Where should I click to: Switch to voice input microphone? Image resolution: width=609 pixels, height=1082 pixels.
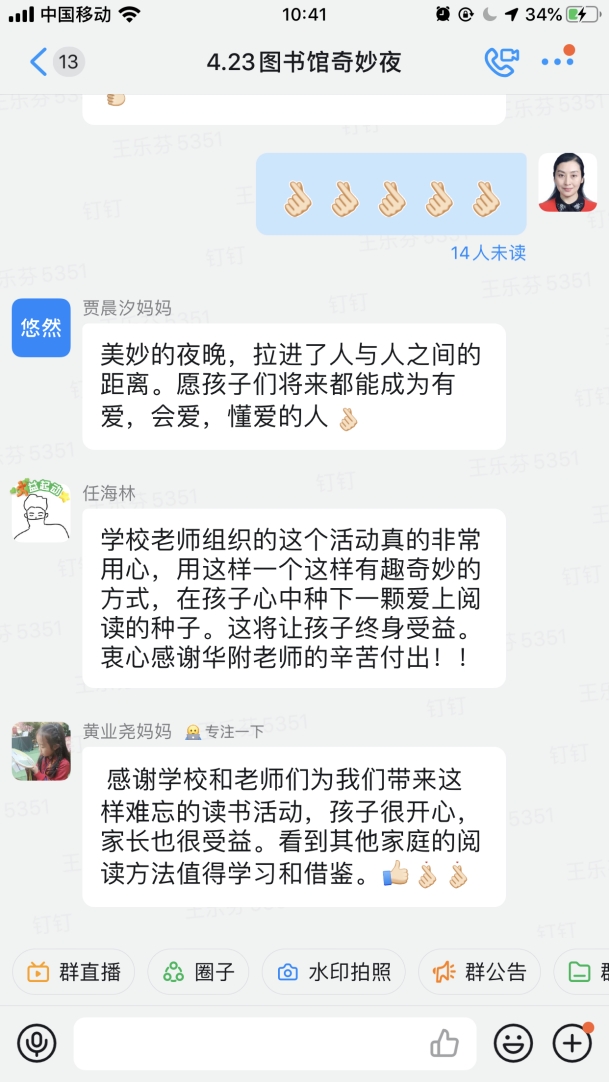click(37, 1045)
